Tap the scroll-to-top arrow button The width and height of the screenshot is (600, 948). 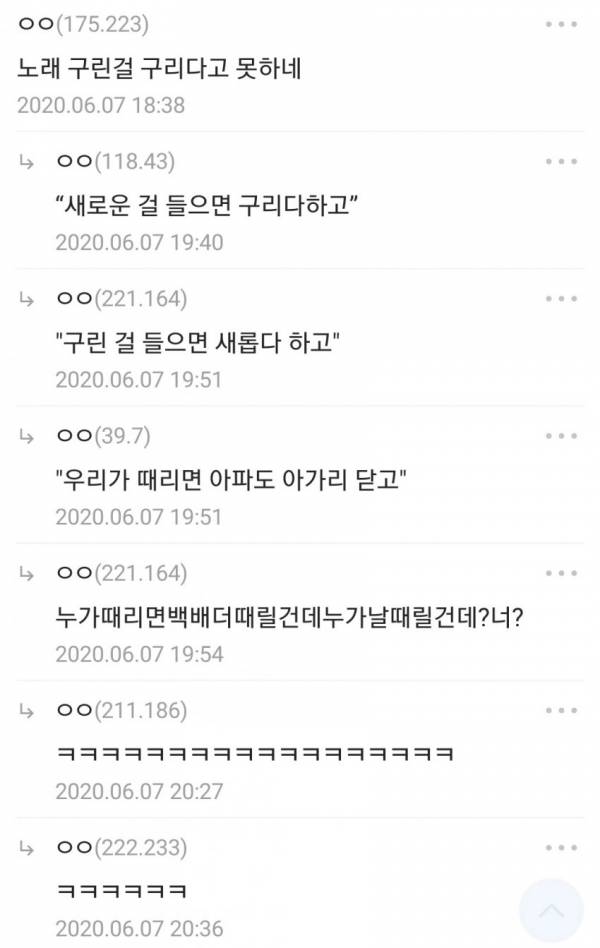pyautogui.click(x=551, y=911)
